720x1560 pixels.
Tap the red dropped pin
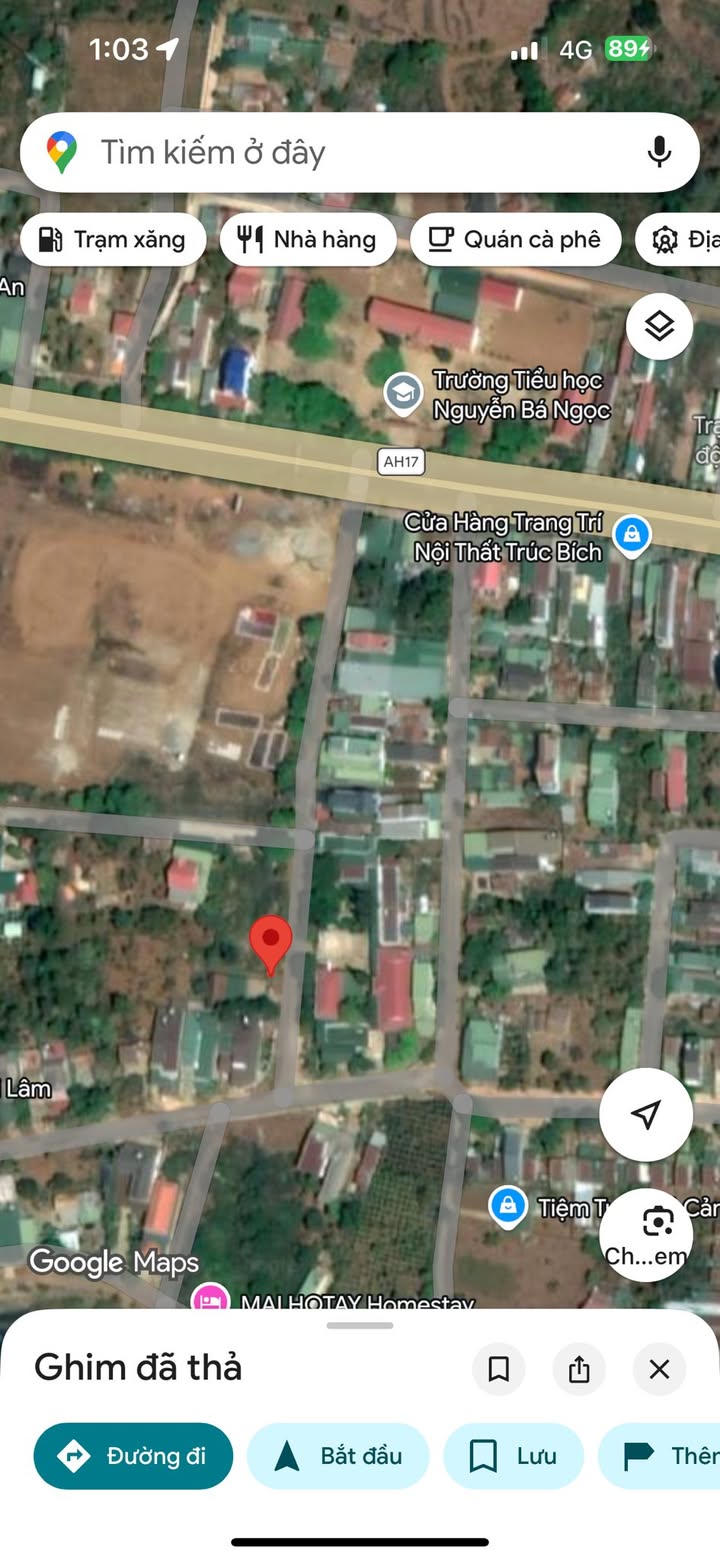pyautogui.click(x=270, y=941)
